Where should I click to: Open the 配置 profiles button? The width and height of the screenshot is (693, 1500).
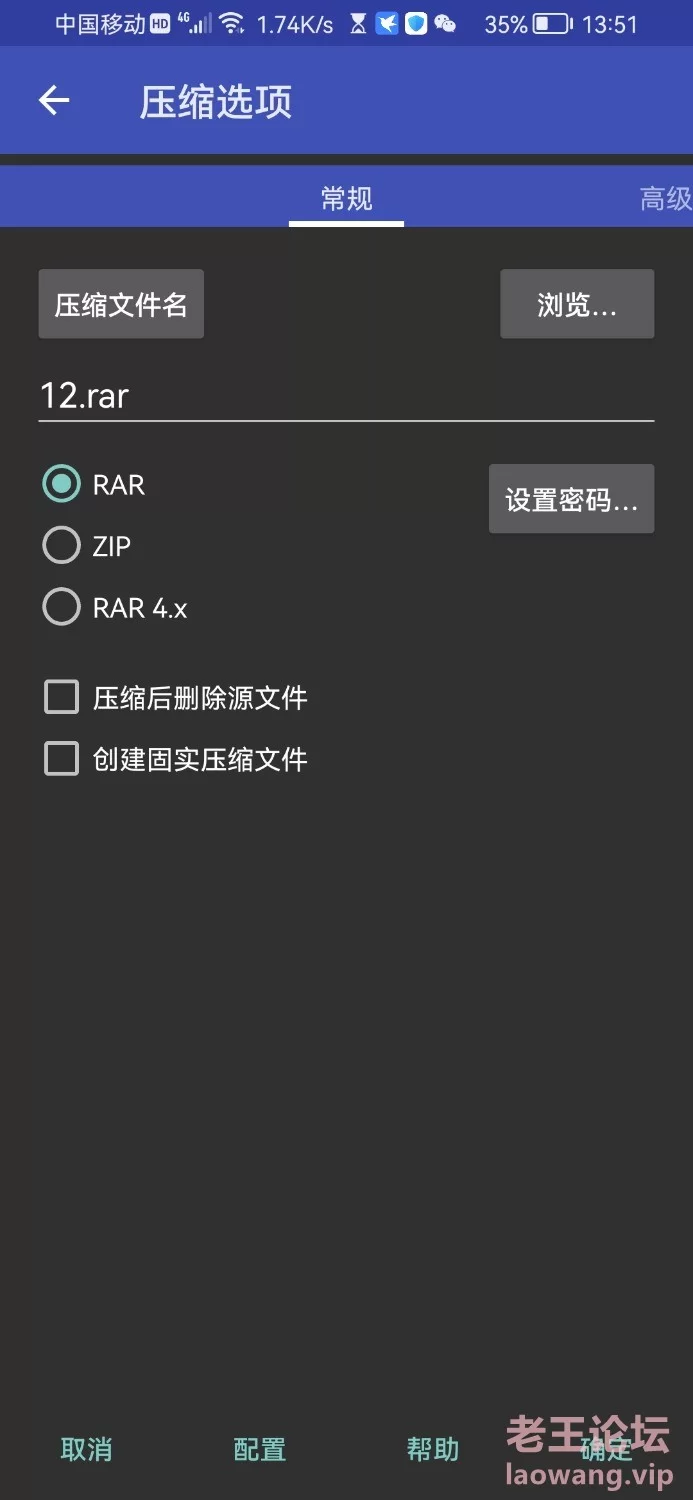point(259,1449)
